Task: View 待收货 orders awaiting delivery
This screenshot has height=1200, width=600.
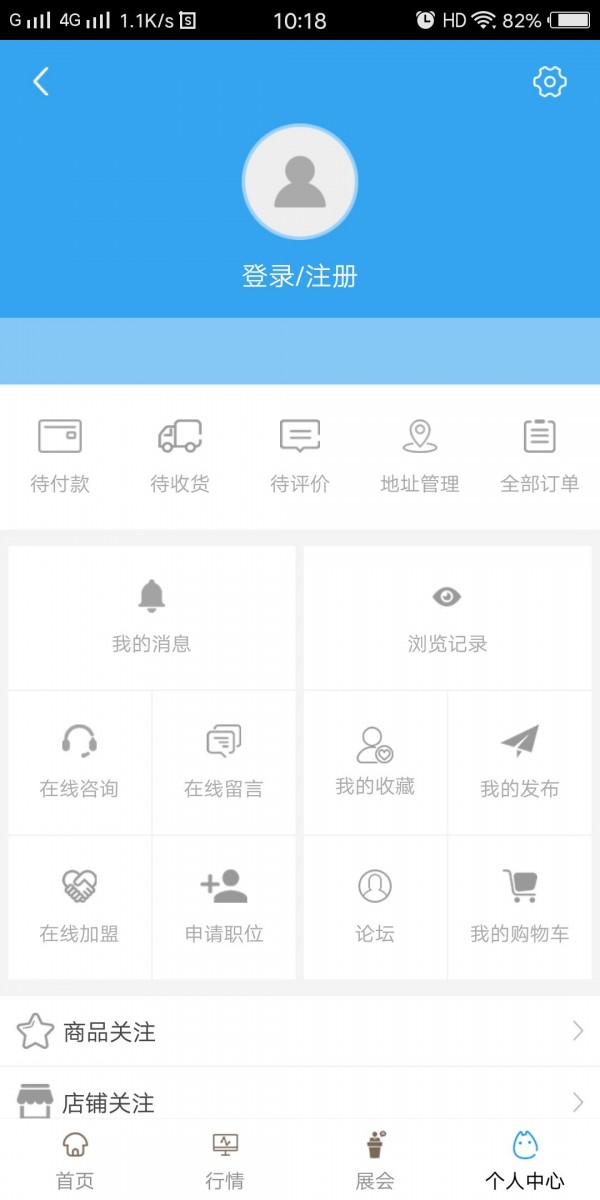Action: tap(180, 456)
